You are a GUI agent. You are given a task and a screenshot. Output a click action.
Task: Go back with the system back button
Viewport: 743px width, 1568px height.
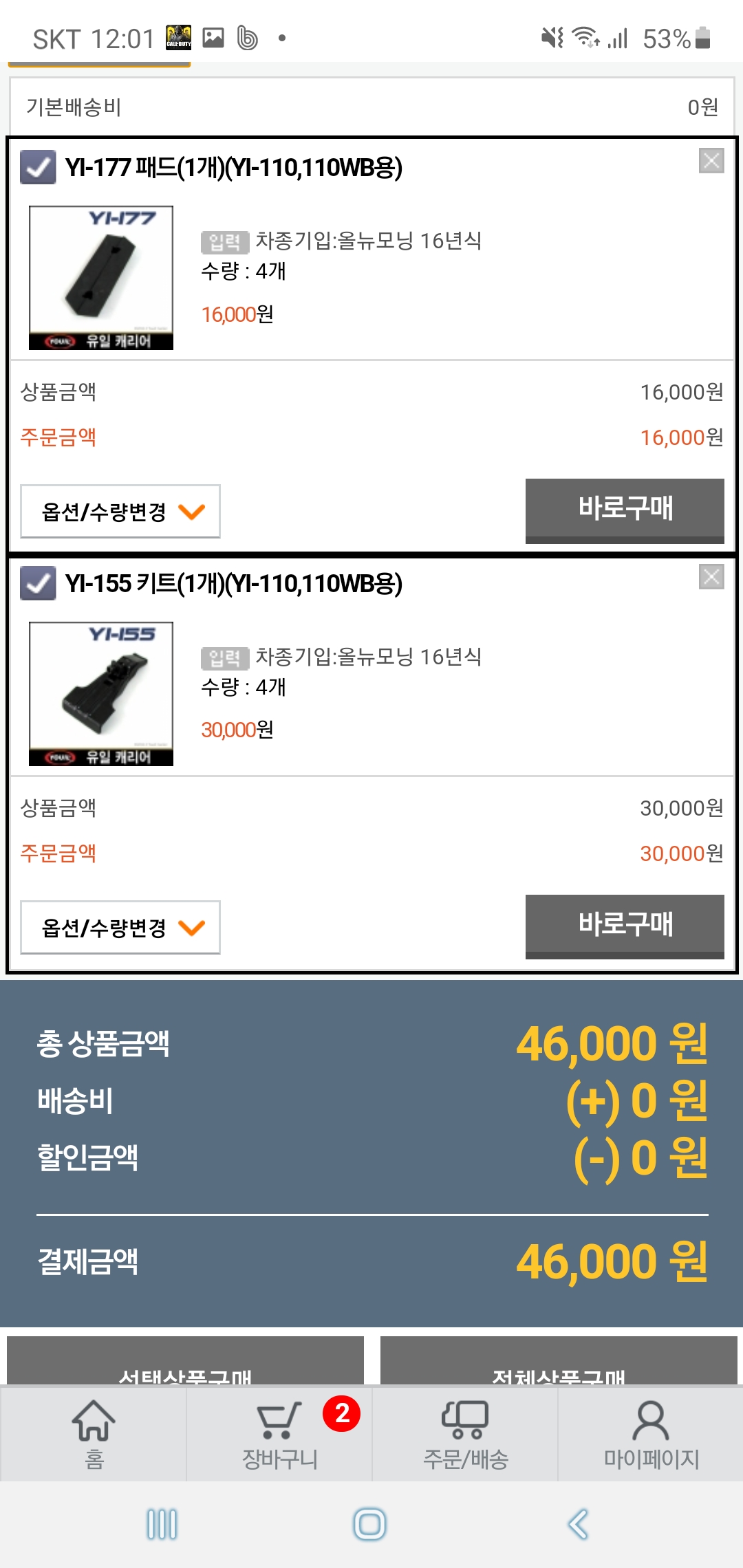click(x=578, y=1524)
